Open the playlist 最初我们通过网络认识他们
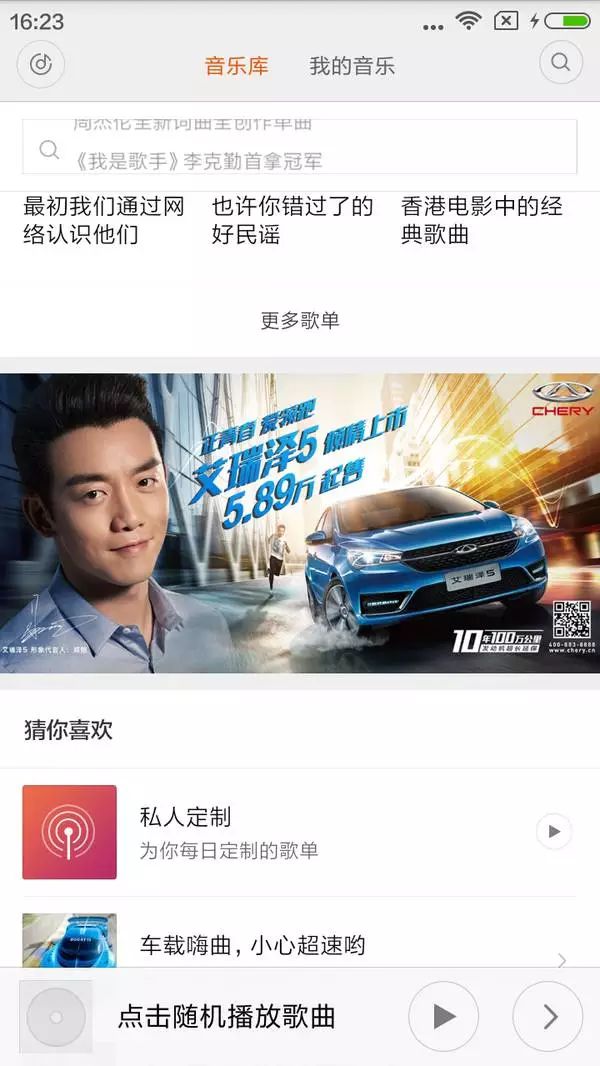Image resolution: width=600 pixels, height=1066 pixels. tap(104, 221)
